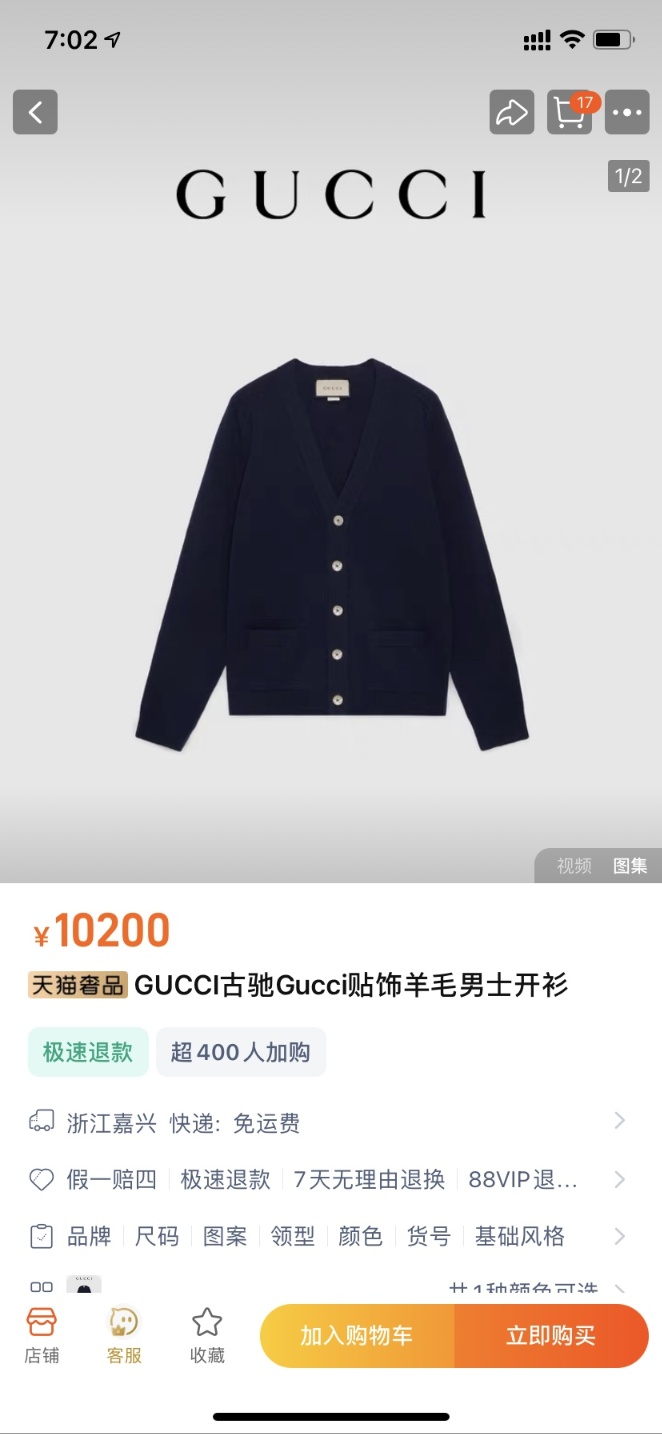Tap 加入购物车 to add to cart
The image size is (662, 1434).
pyautogui.click(x=356, y=1336)
